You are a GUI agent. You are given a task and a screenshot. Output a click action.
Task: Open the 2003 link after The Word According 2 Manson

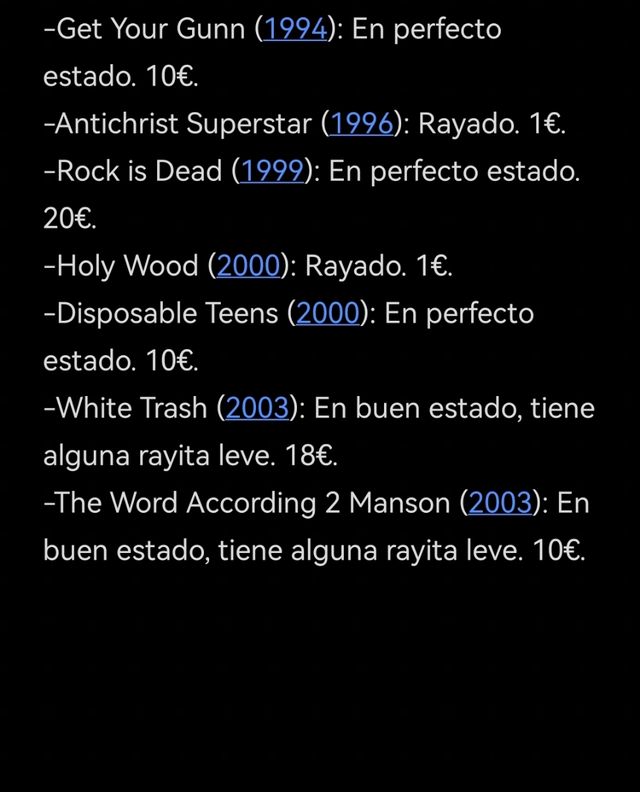pyautogui.click(x=500, y=503)
